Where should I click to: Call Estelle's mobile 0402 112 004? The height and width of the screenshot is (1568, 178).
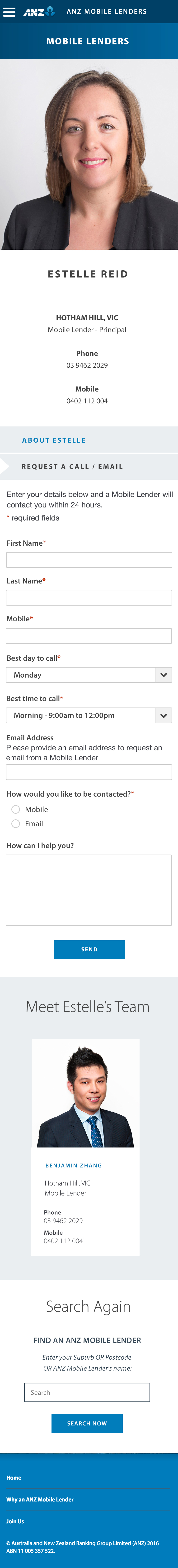pyautogui.click(x=87, y=401)
